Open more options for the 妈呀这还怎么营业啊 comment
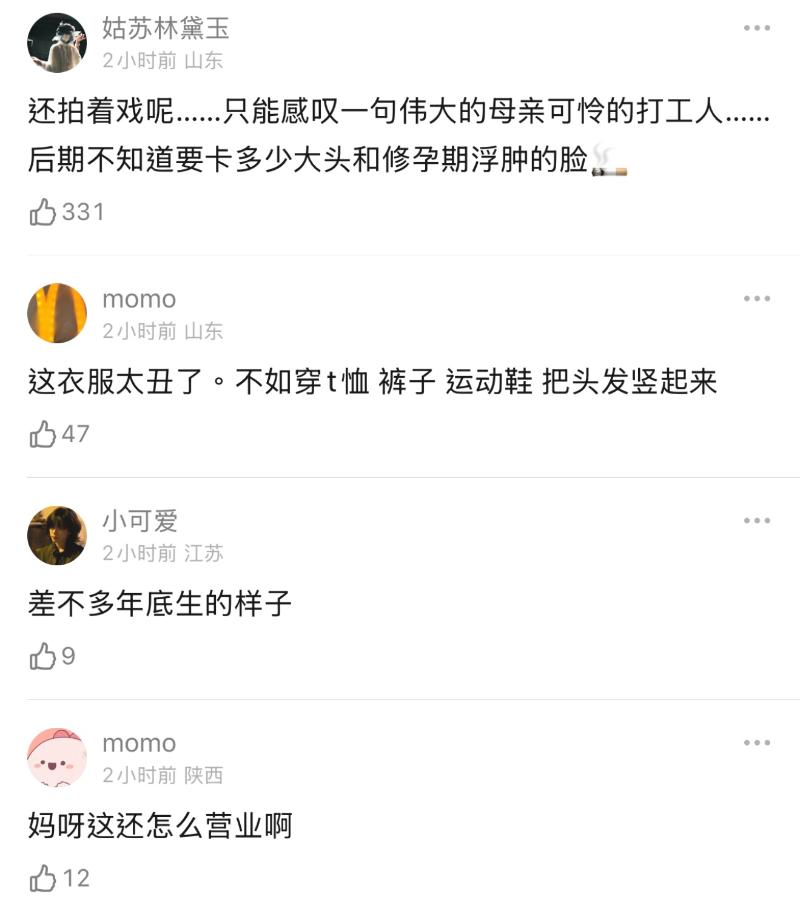 click(x=757, y=743)
